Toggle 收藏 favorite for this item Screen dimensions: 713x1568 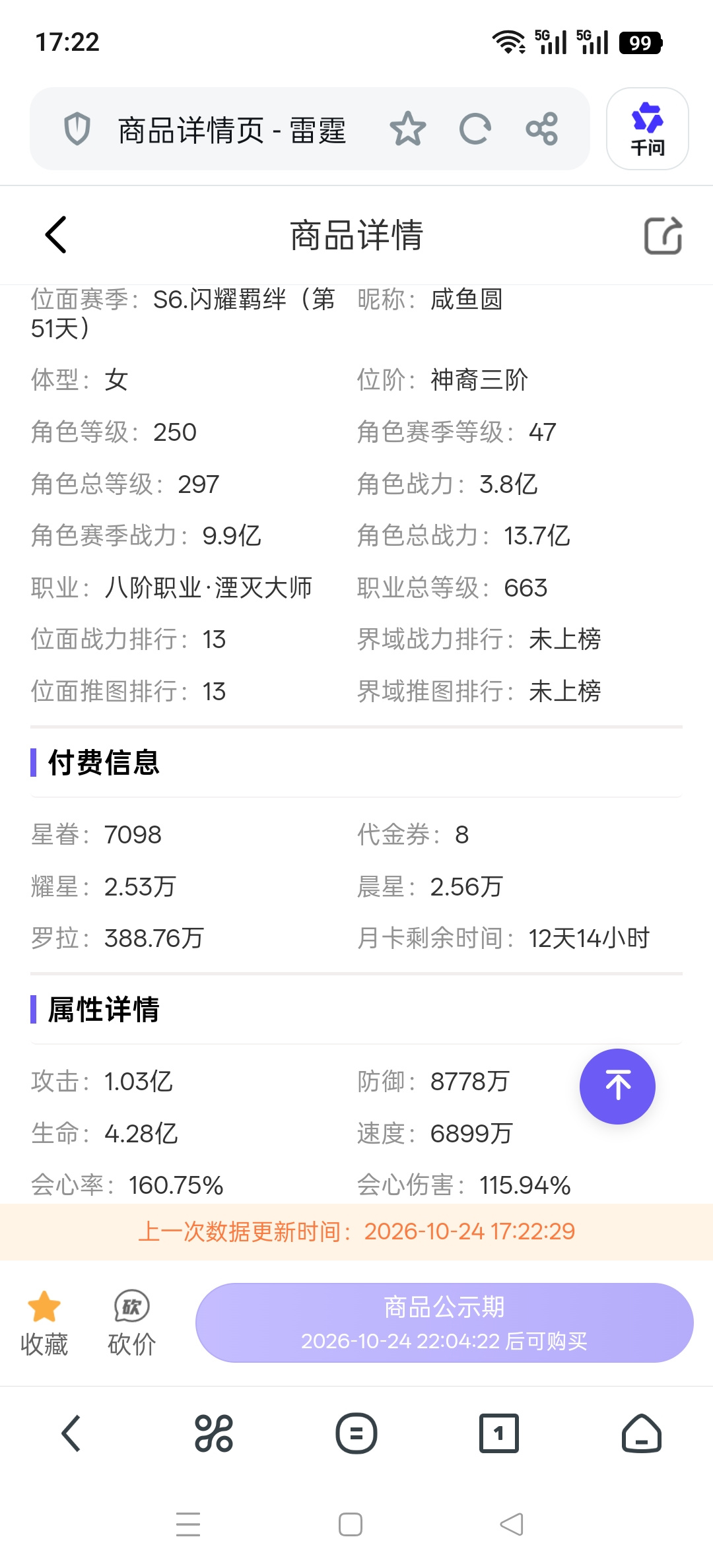[x=44, y=1324]
